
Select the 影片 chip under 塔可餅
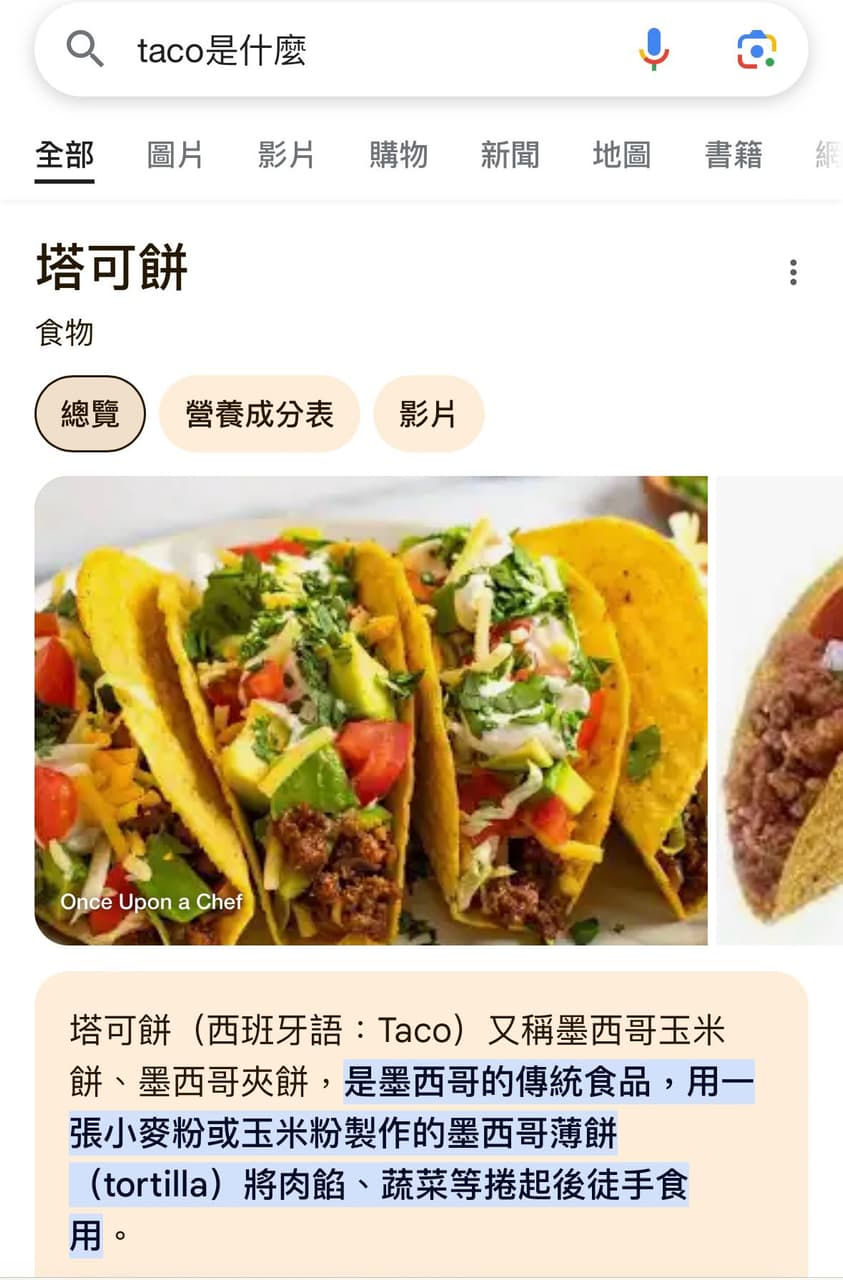pyautogui.click(x=428, y=414)
